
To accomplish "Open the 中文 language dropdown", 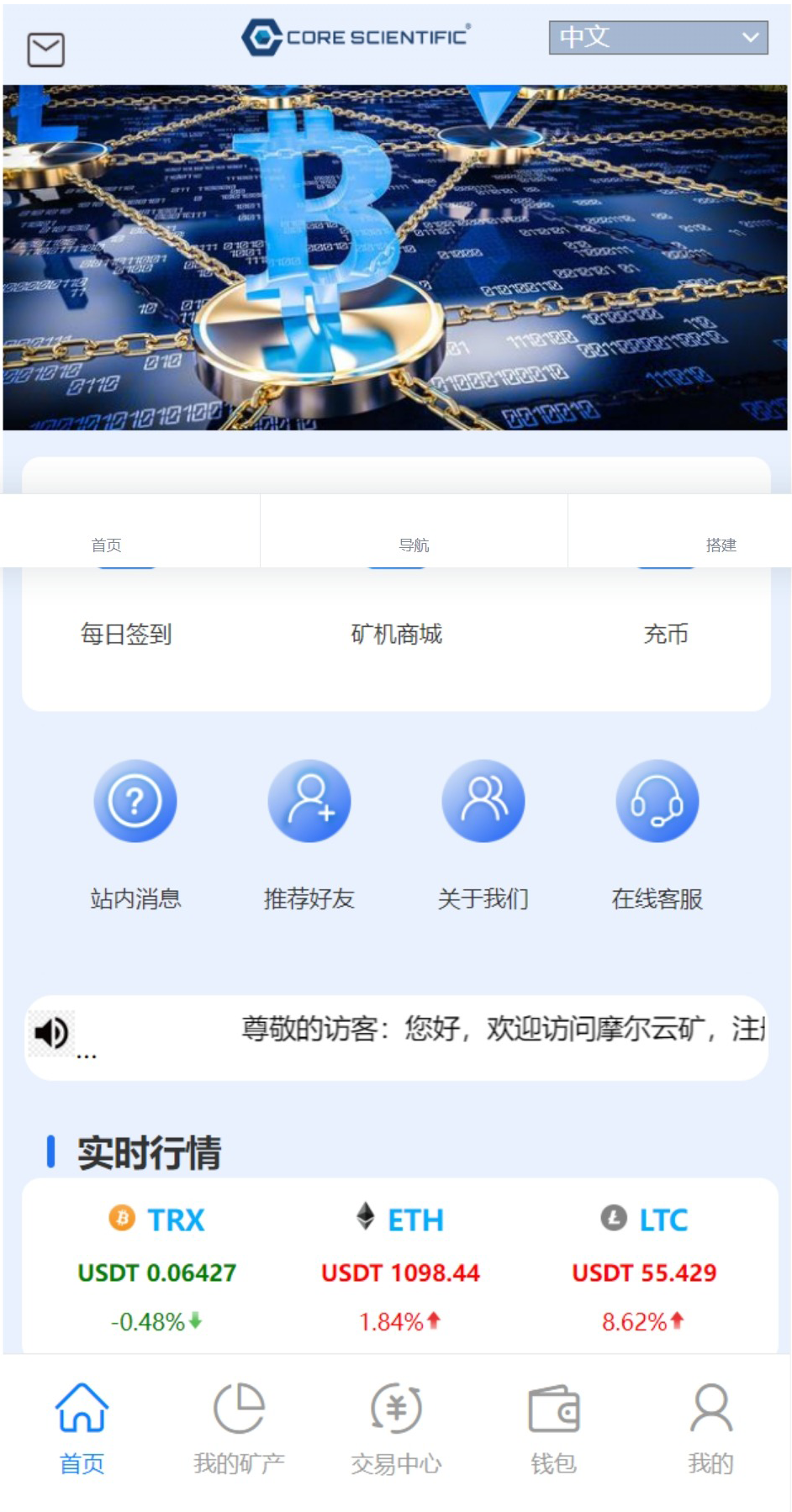I will pos(657,37).
